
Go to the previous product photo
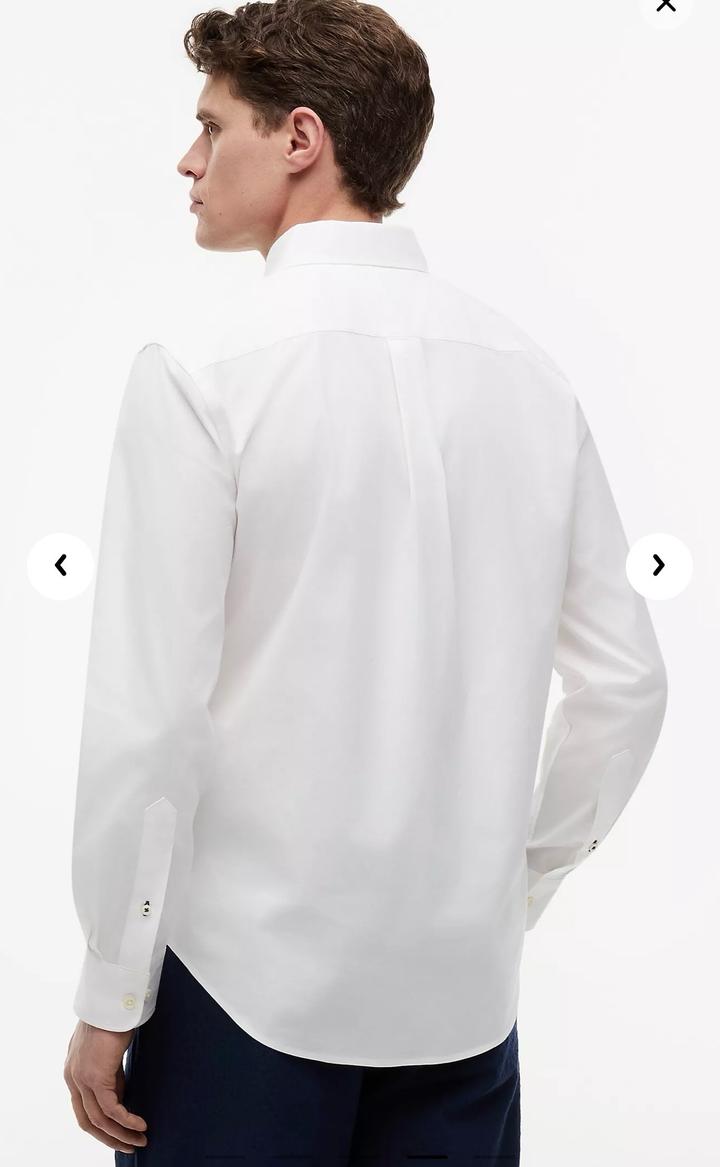[61, 566]
